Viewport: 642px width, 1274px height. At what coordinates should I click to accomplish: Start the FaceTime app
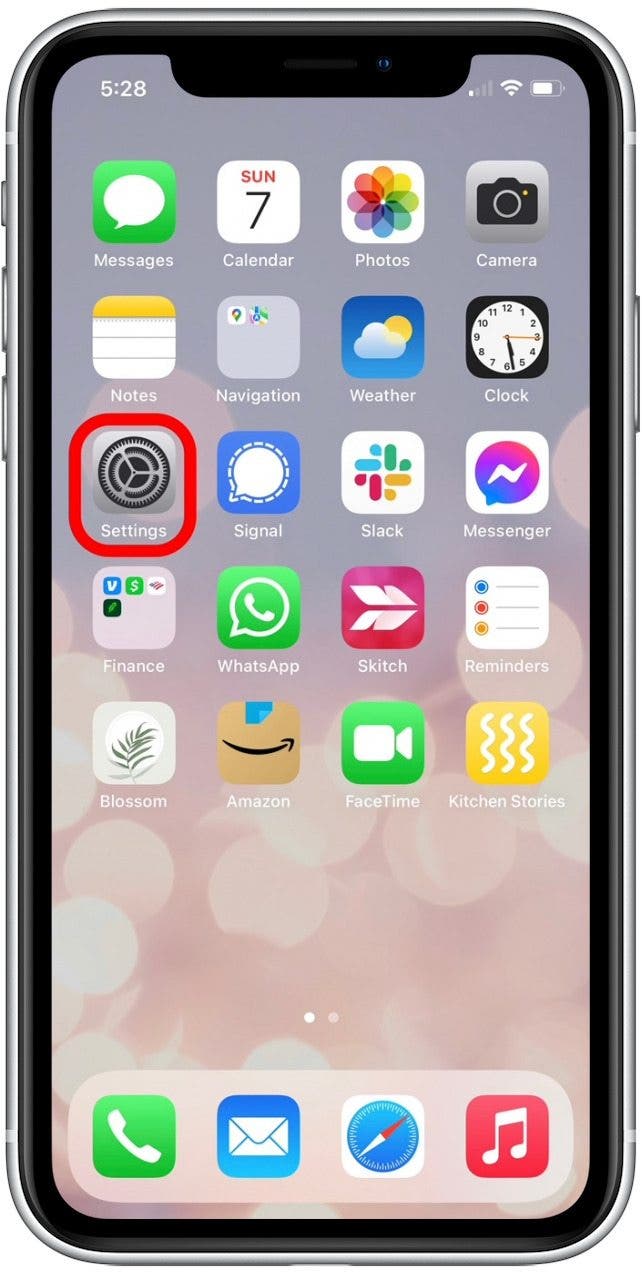382,743
